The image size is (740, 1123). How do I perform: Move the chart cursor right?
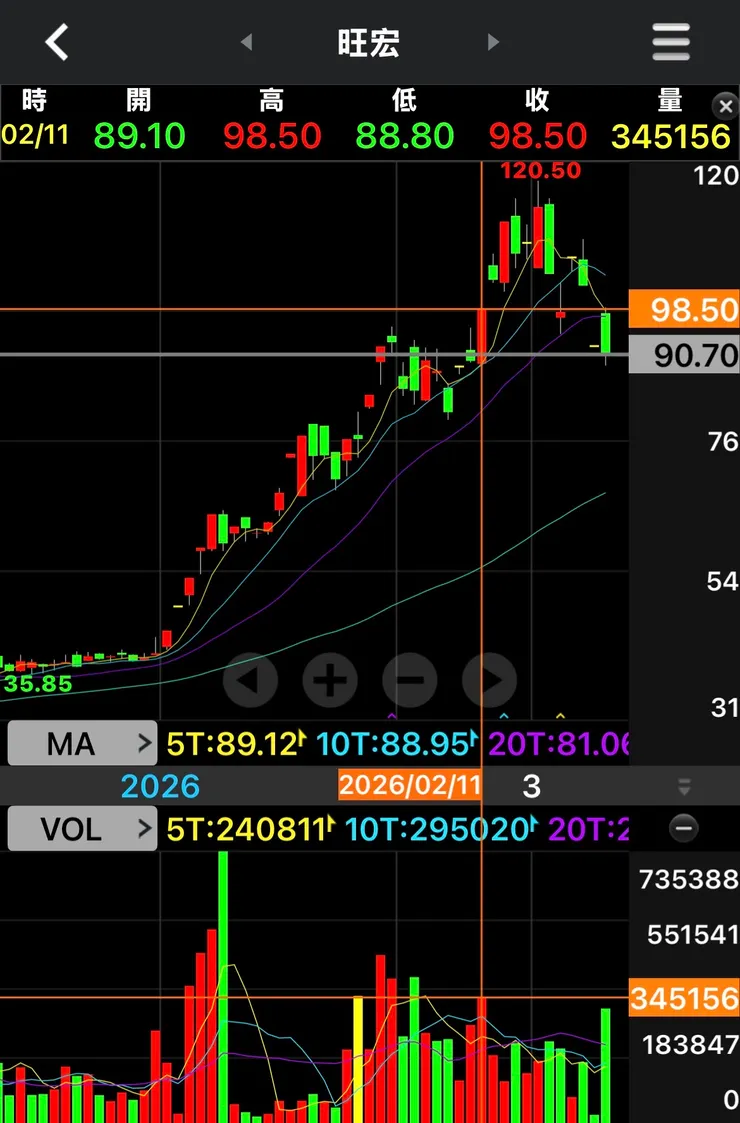point(489,681)
